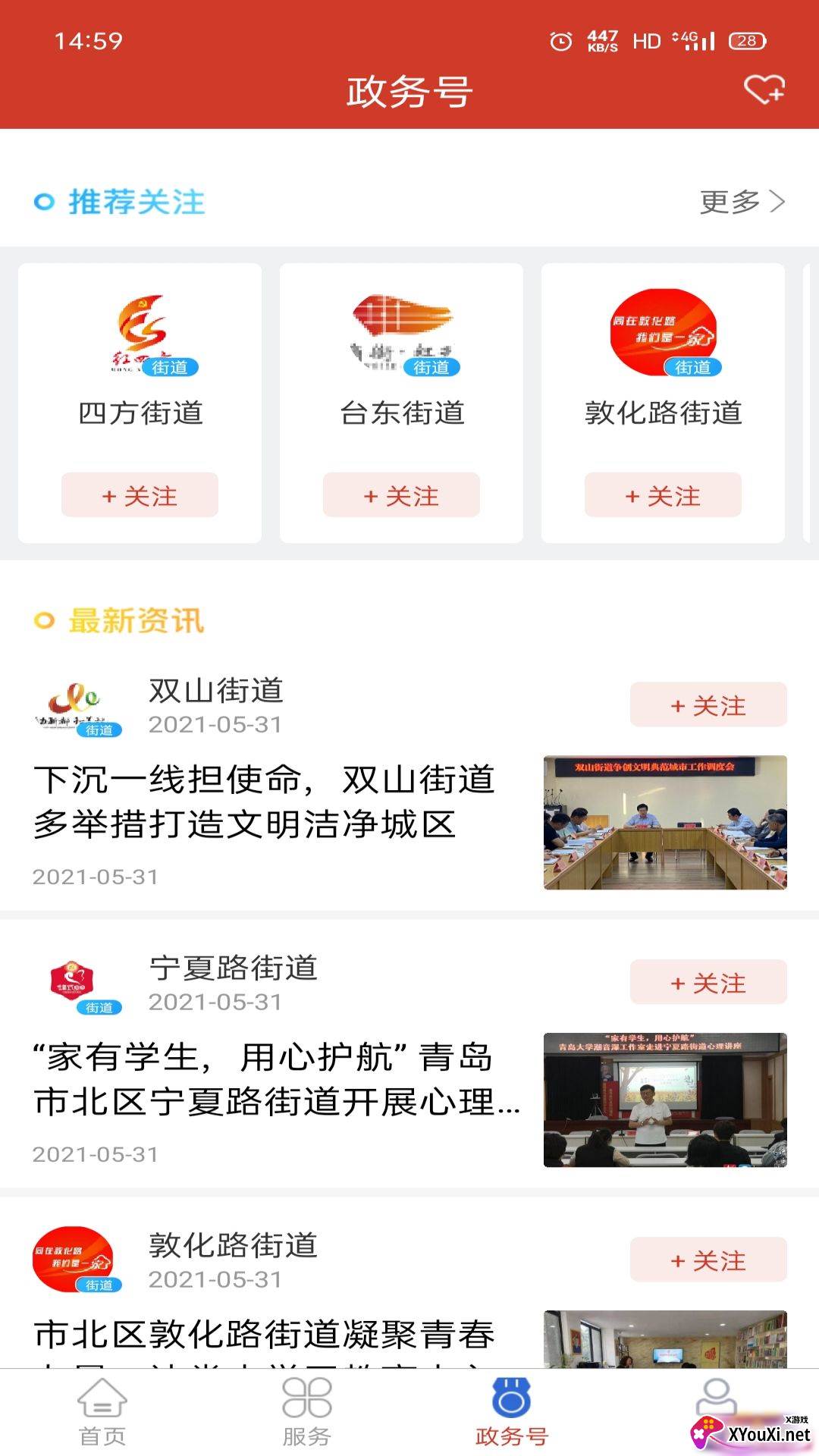
Task: Select the 政务号 tab
Action: click(512, 1412)
